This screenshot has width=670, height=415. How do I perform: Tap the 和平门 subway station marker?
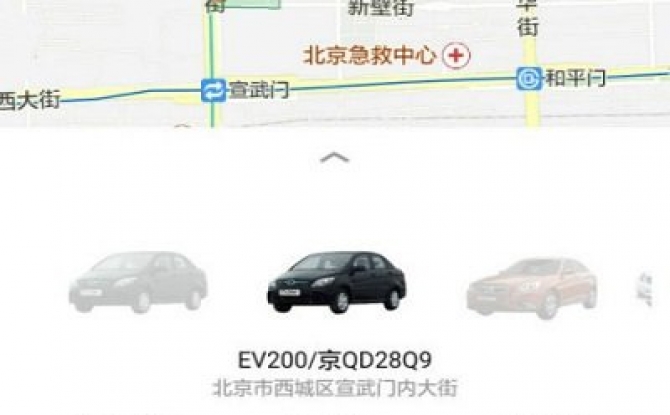pos(530,78)
